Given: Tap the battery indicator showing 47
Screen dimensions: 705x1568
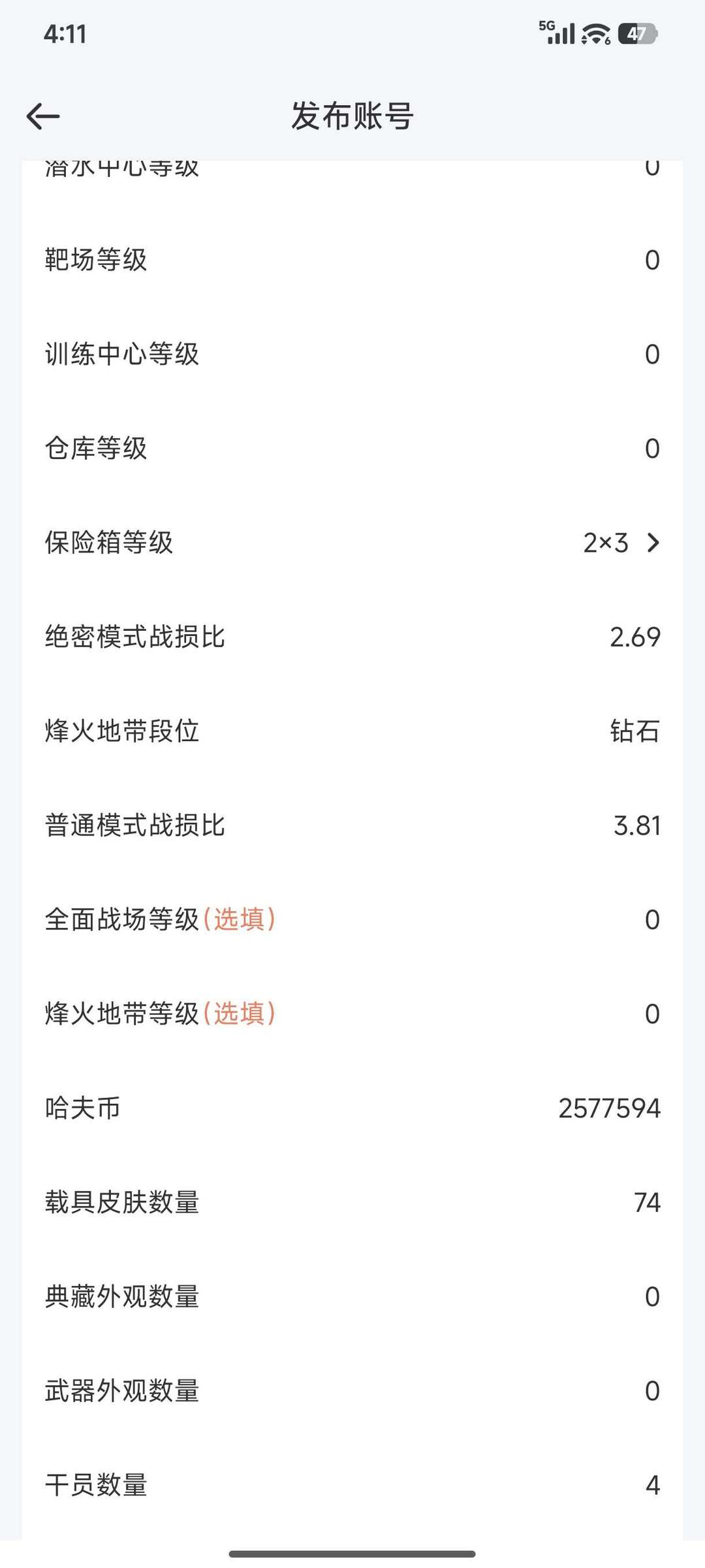Looking at the screenshot, I should coord(636,34).
